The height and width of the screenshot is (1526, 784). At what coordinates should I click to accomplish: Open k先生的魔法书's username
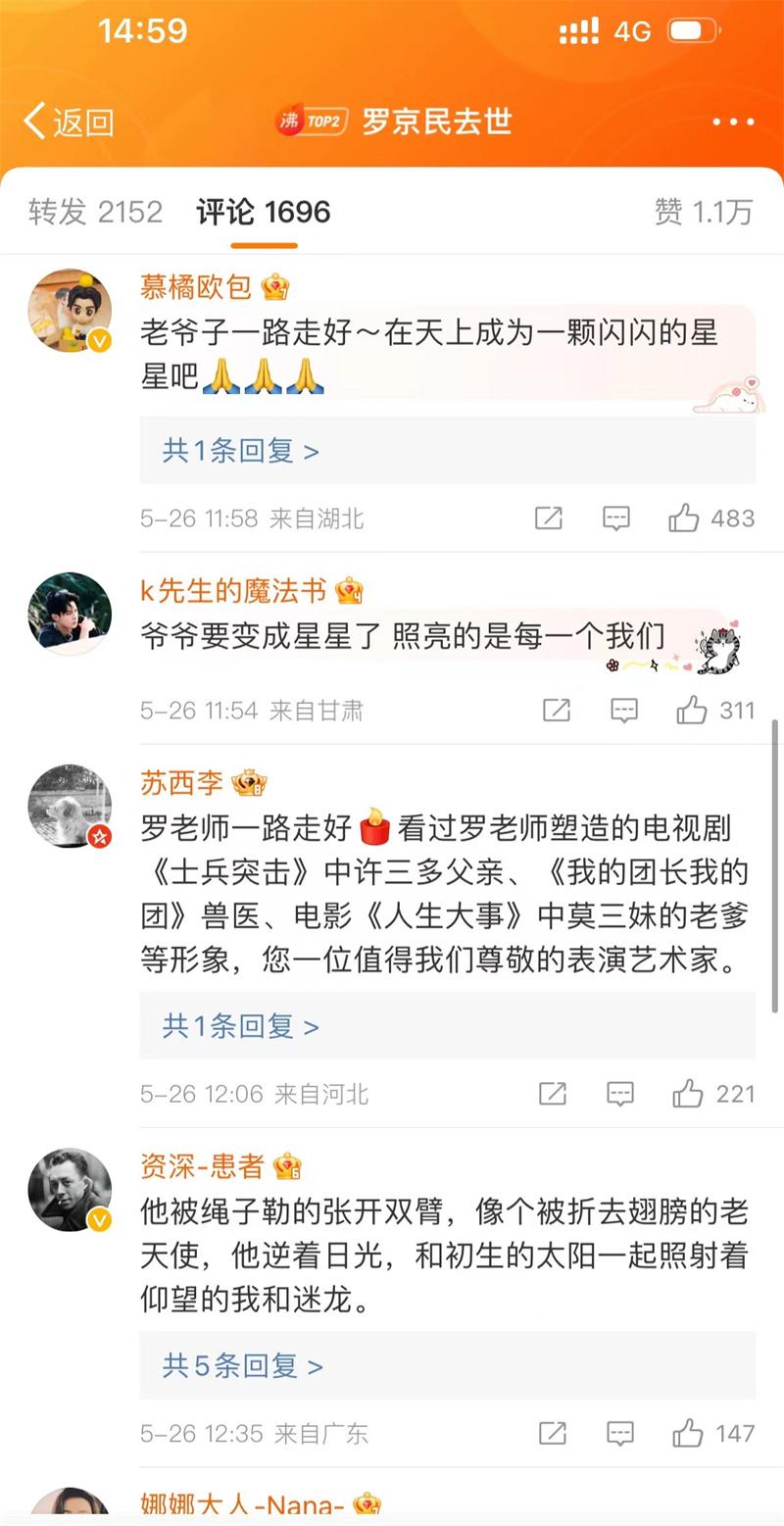pos(232,590)
